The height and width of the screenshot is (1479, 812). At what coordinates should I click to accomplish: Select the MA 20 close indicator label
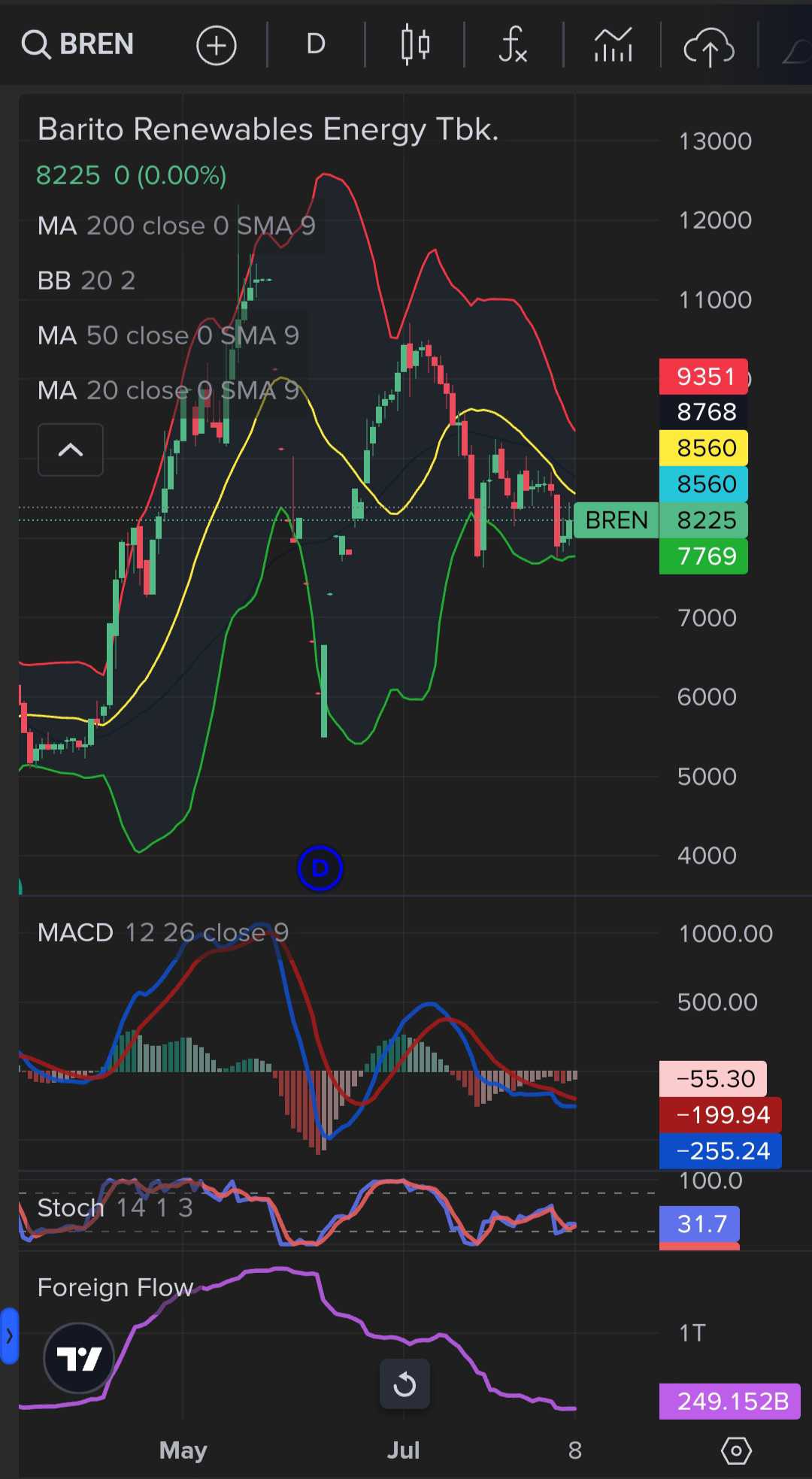(x=168, y=390)
